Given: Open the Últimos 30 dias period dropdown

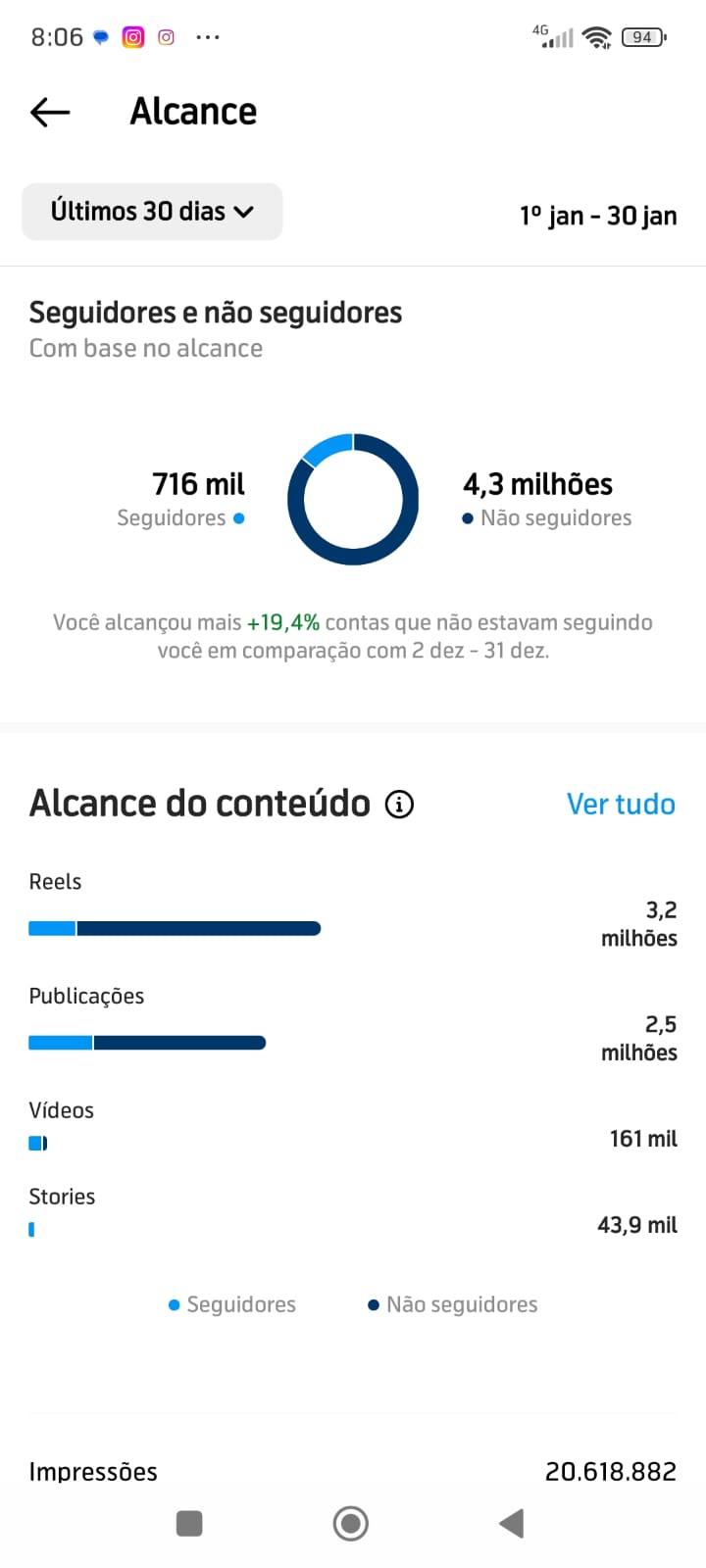Looking at the screenshot, I should coord(152,212).
